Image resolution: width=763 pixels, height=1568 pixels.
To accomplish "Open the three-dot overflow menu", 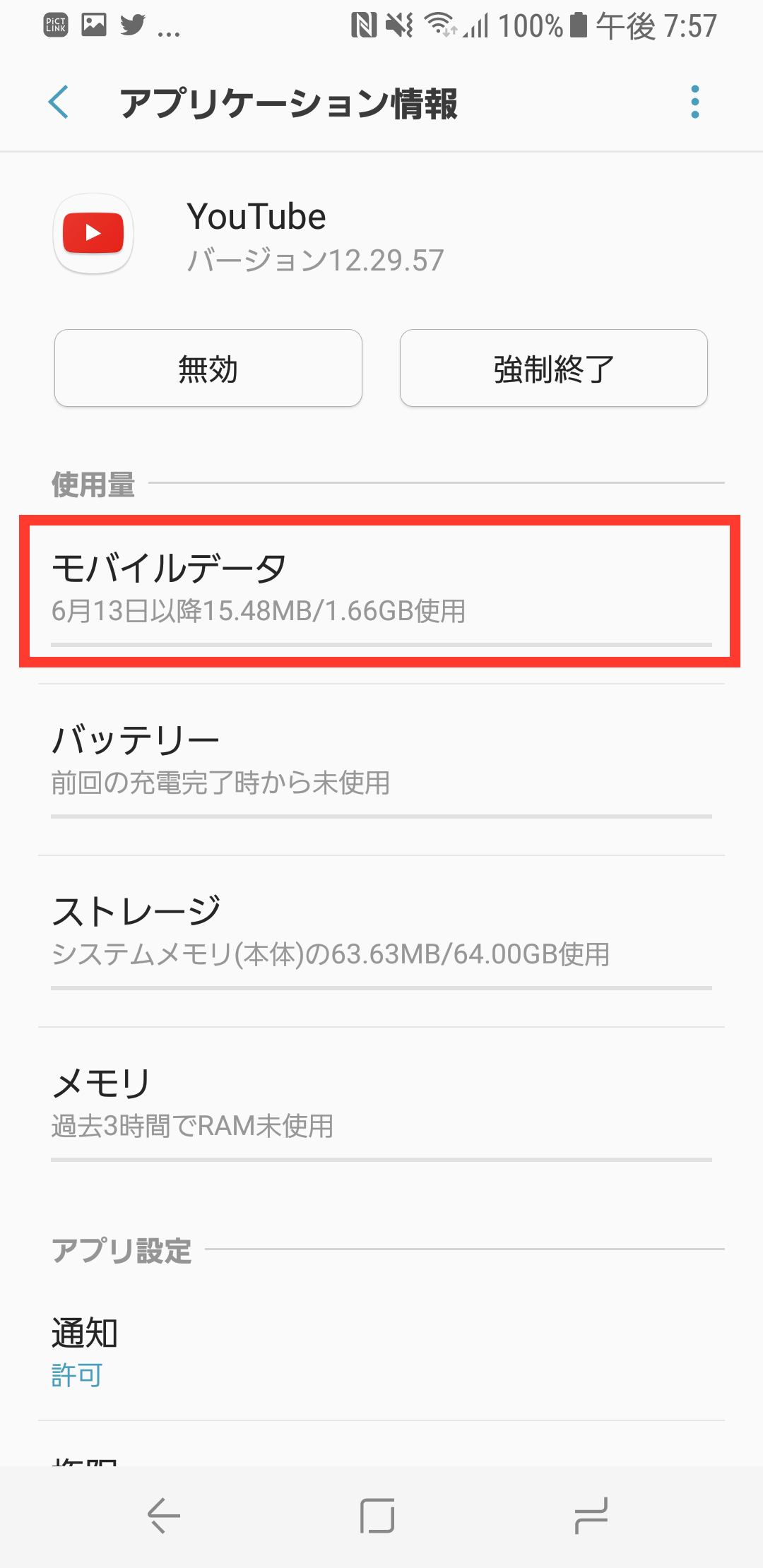I will point(695,102).
